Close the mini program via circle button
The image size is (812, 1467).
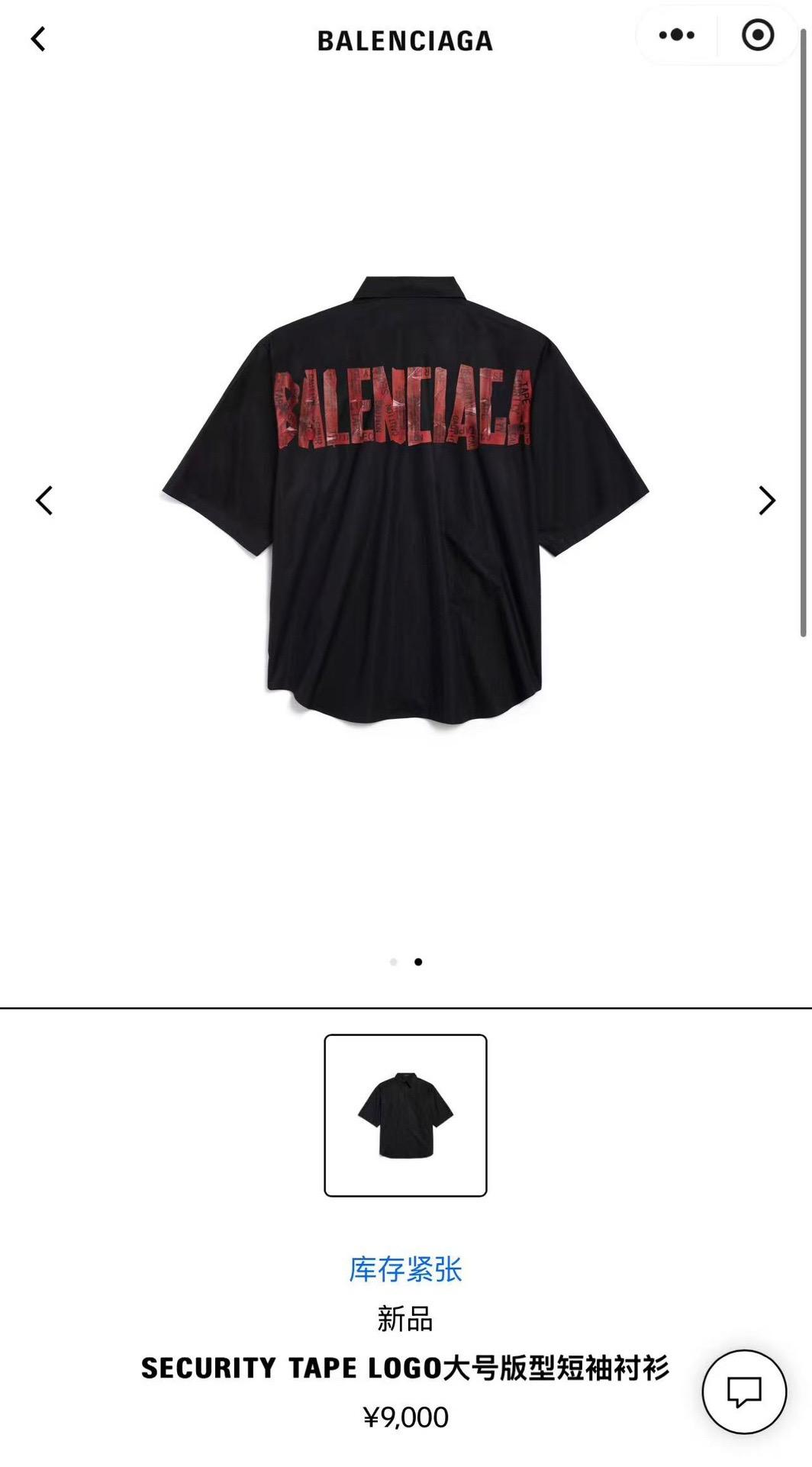click(757, 35)
